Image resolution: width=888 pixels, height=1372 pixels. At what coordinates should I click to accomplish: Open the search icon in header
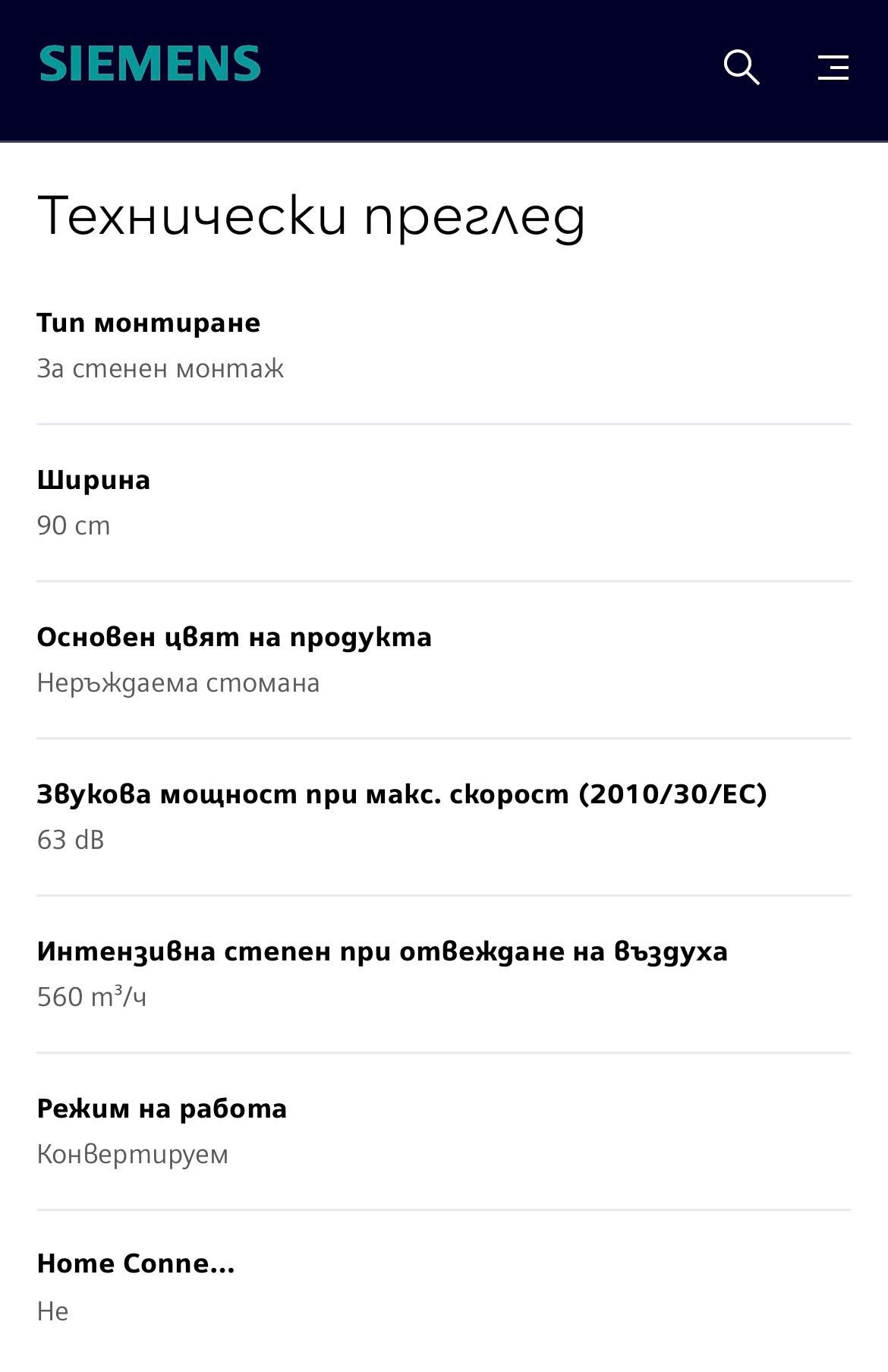741,67
